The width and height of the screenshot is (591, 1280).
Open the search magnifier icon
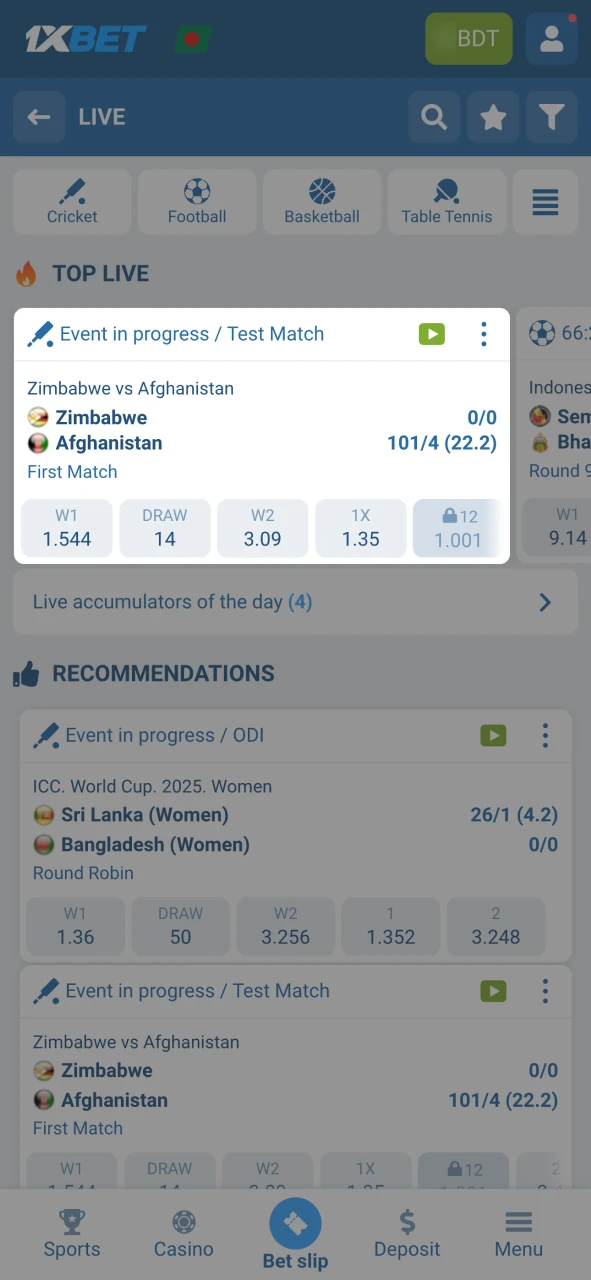[434, 117]
